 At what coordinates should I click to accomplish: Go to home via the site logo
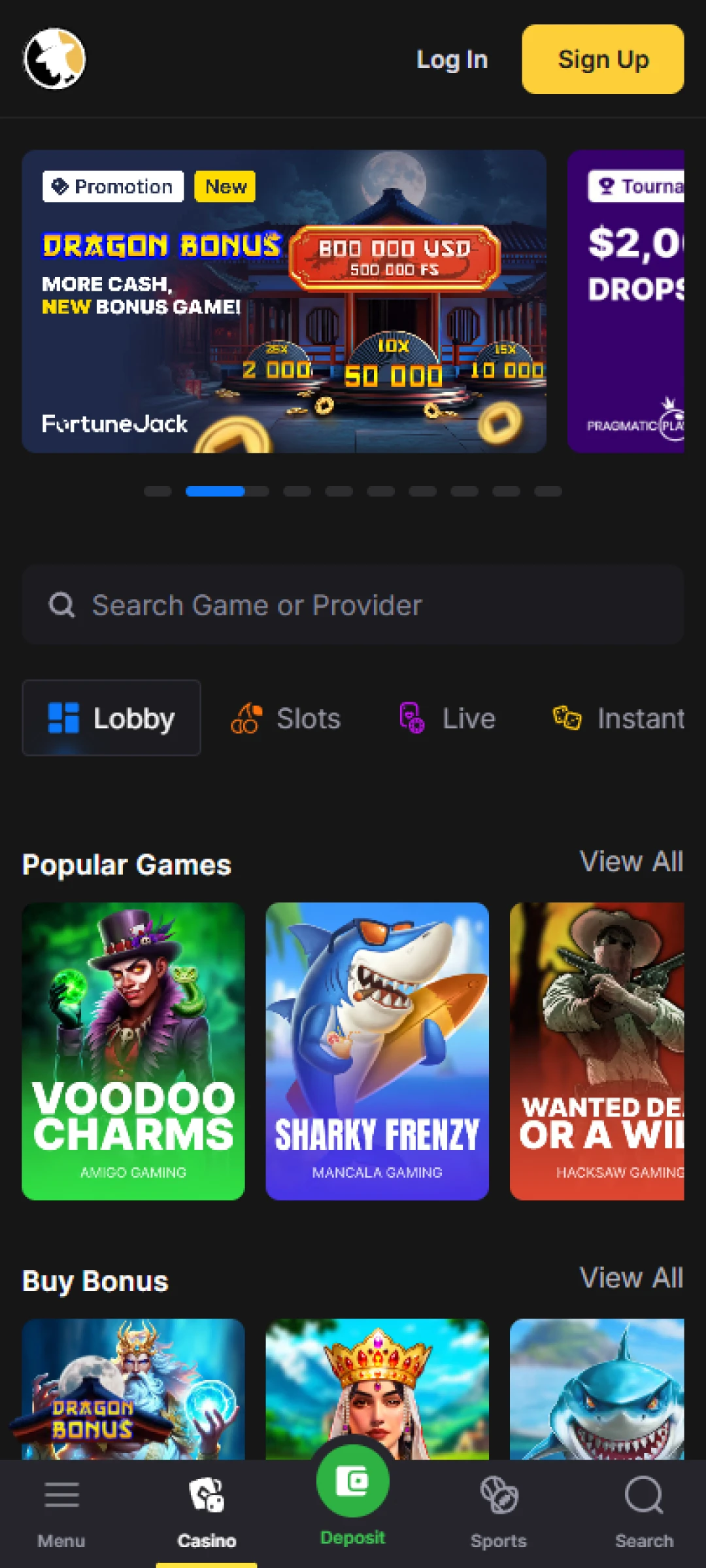(55, 59)
